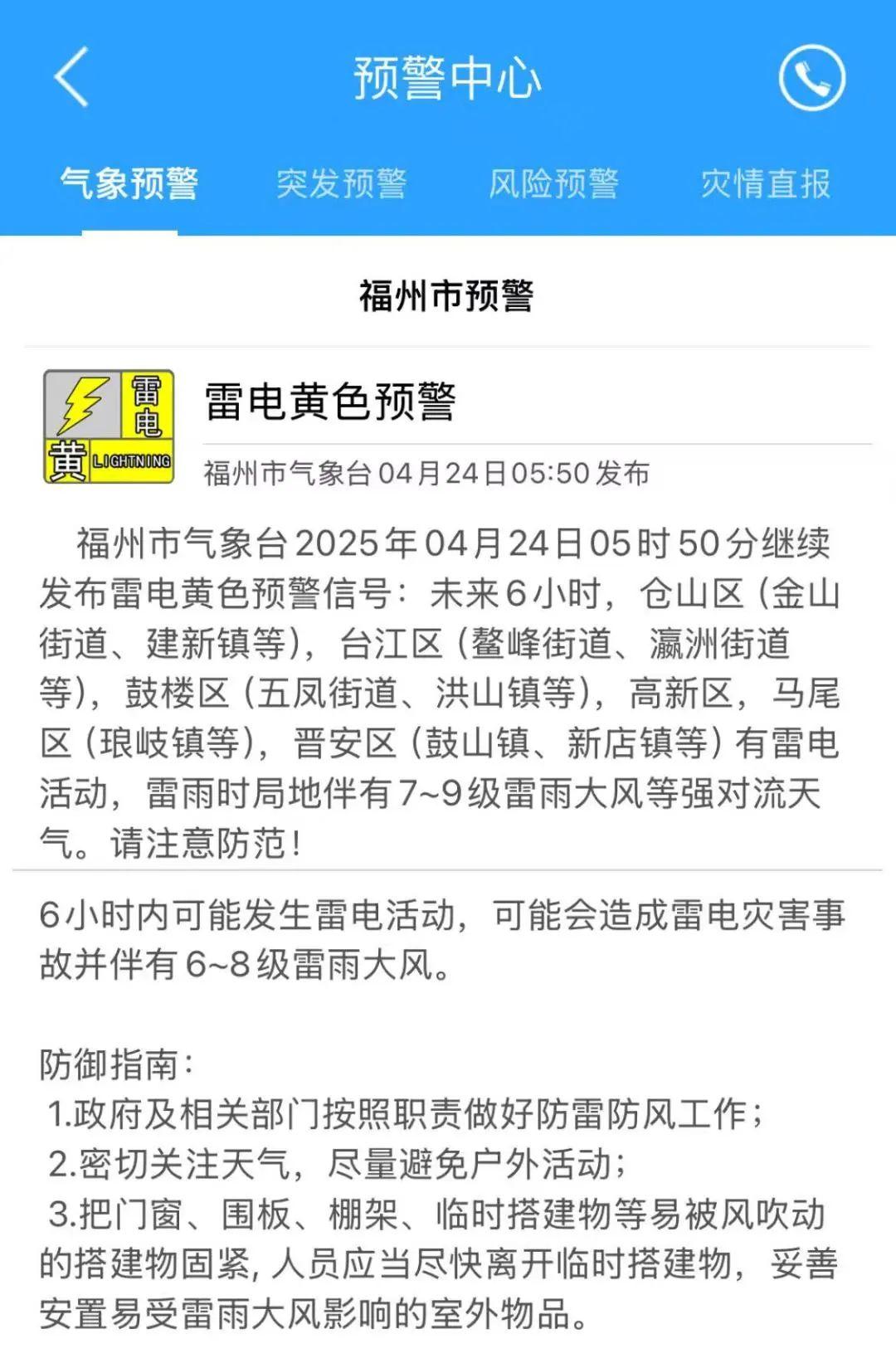Switch to the 气象预警 tab

click(129, 183)
